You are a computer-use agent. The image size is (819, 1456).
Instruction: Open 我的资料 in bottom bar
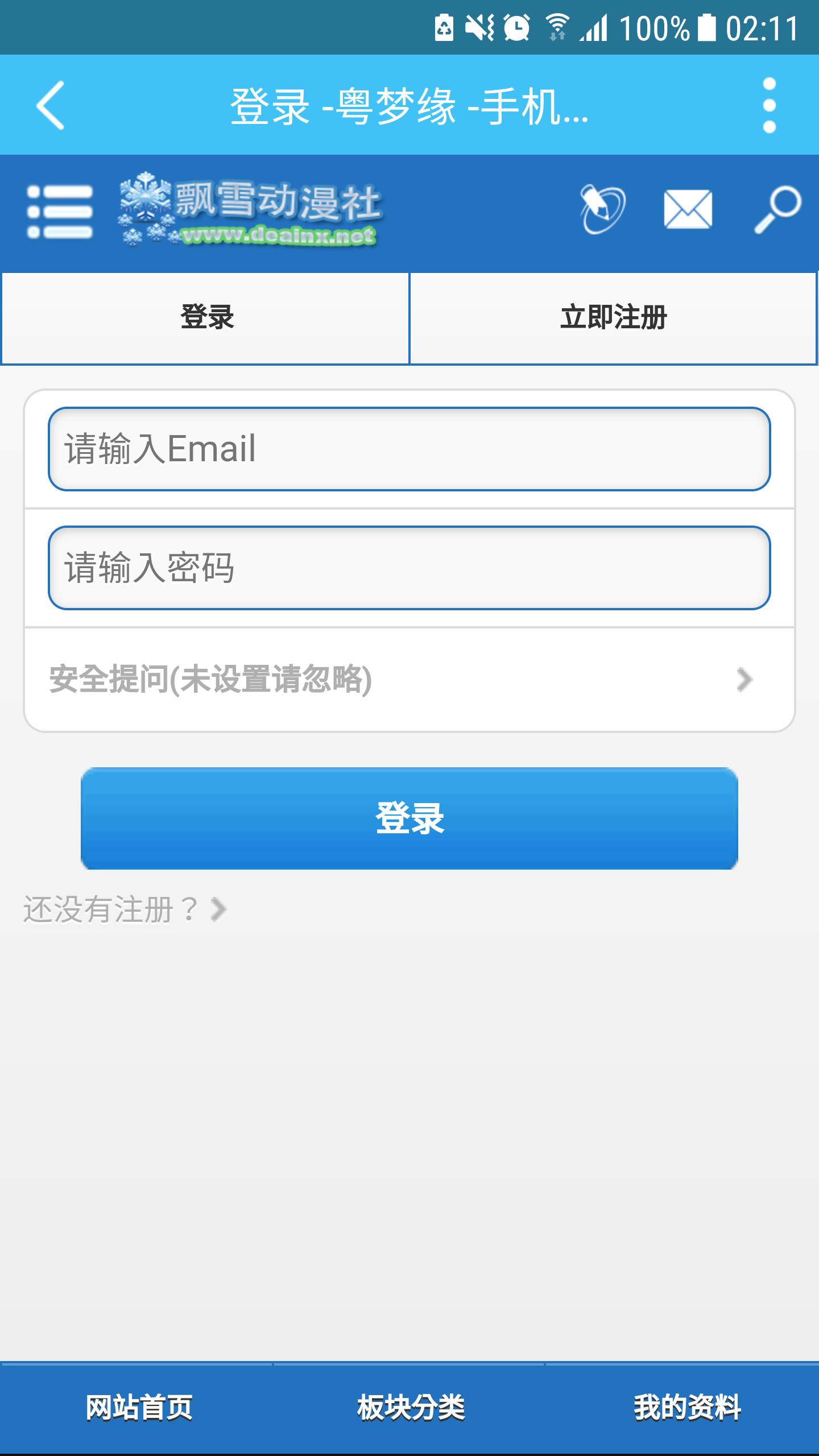pyautogui.click(x=687, y=1407)
